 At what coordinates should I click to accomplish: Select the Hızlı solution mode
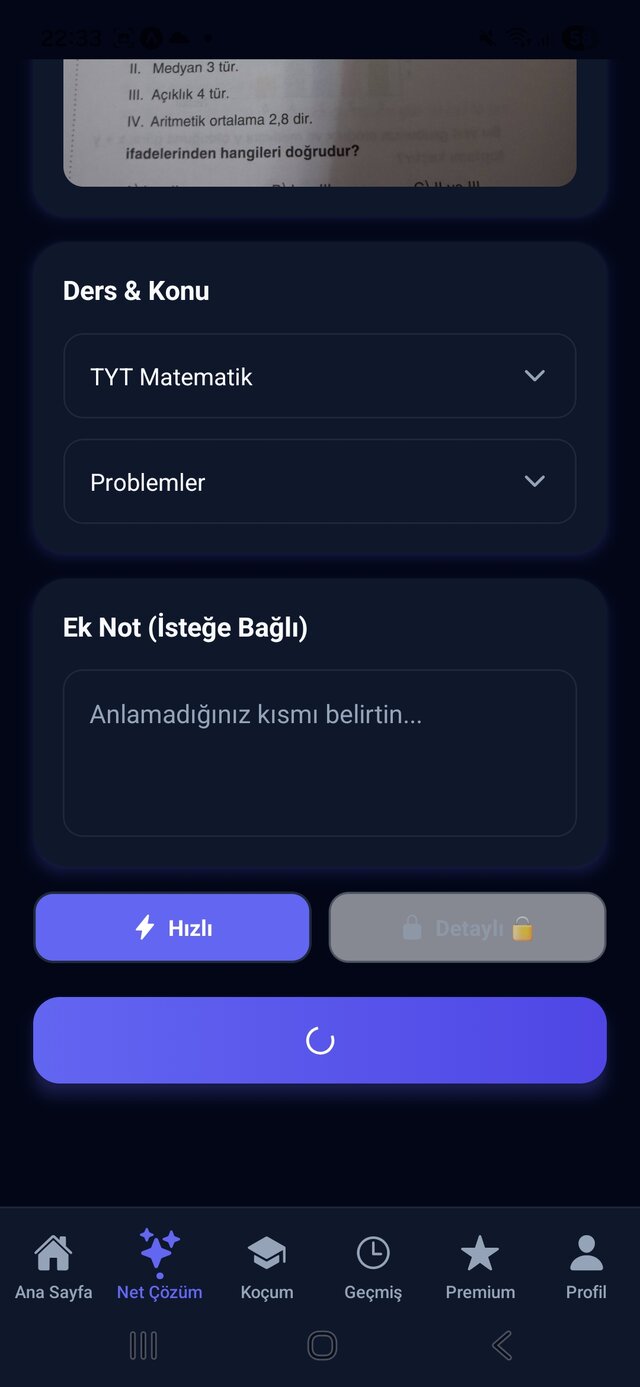[x=173, y=928]
